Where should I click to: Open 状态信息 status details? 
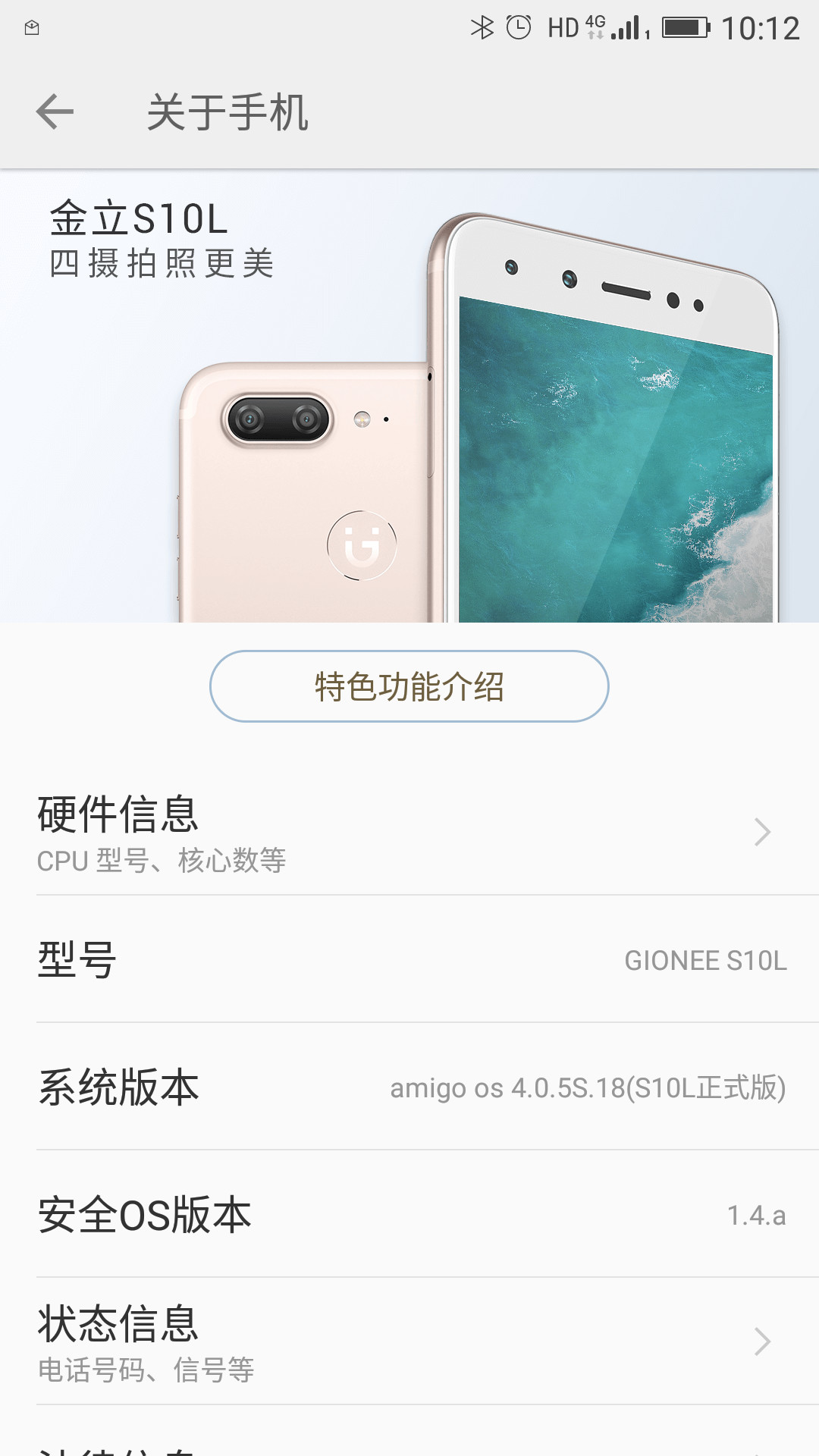(409, 1341)
